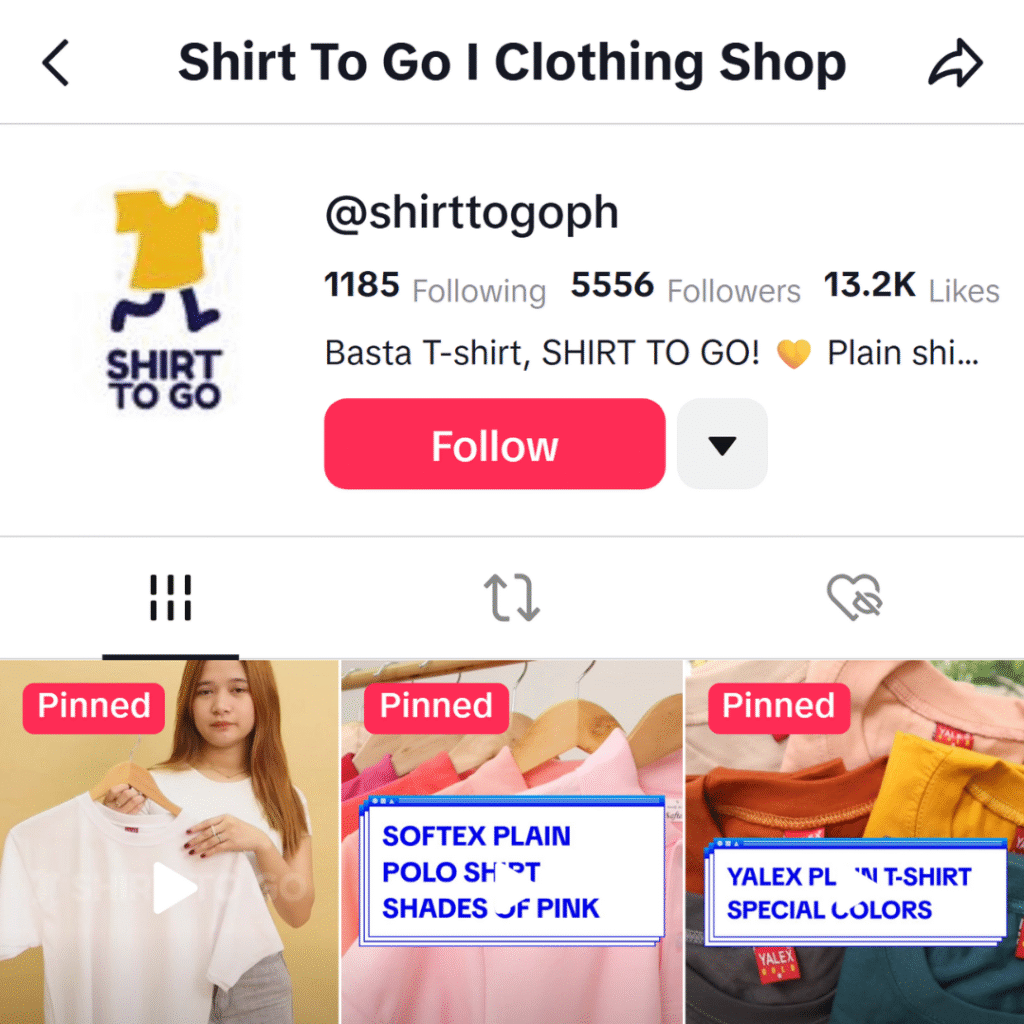Image resolution: width=1024 pixels, height=1024 pixels.
Task: Go back using the arrow
Action: coord(56,63)
